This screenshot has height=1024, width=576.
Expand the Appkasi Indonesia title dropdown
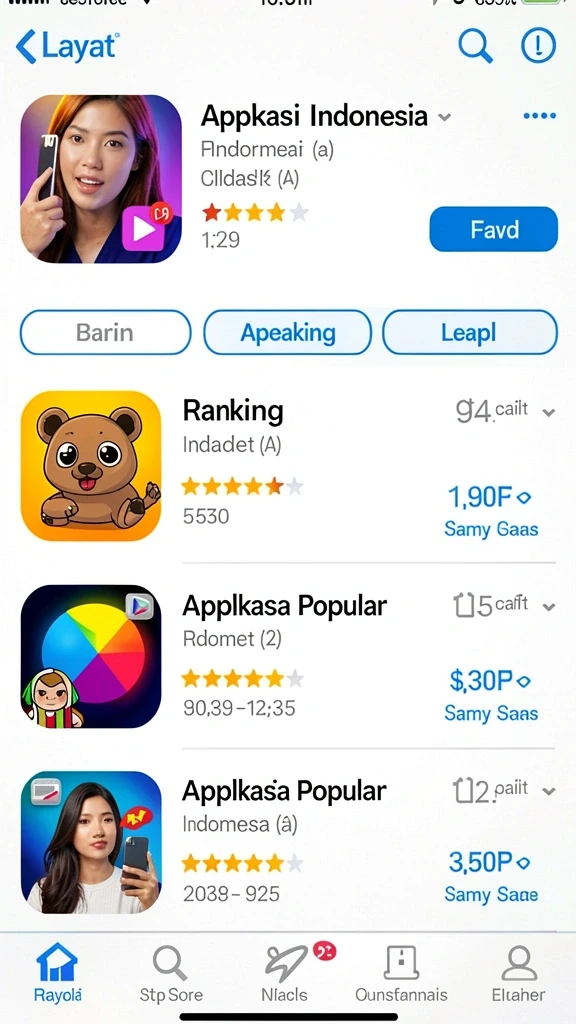click(x=444, y=118)
